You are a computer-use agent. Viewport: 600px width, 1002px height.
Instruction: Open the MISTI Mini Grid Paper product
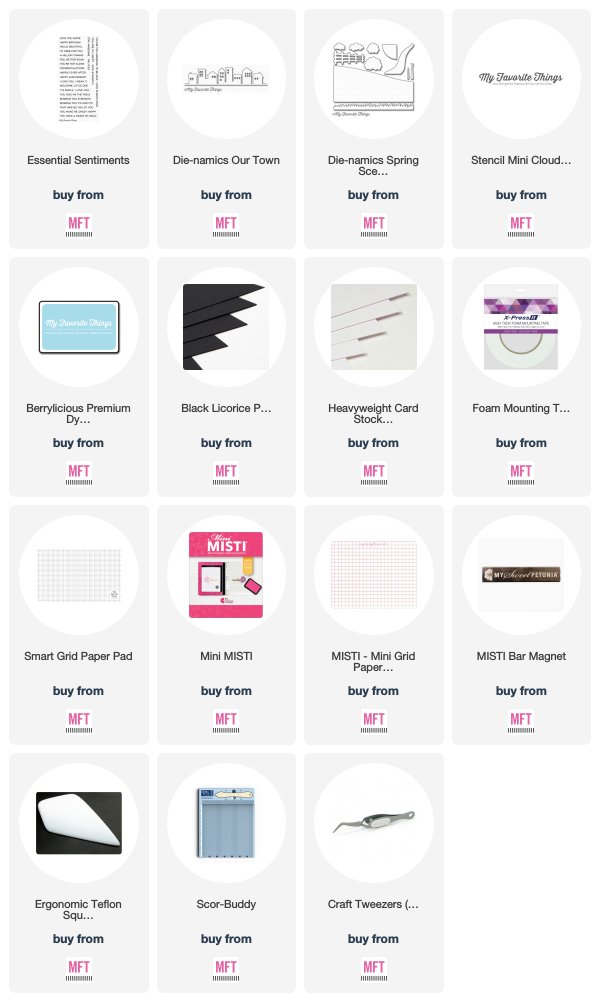(x=374, y=625)
